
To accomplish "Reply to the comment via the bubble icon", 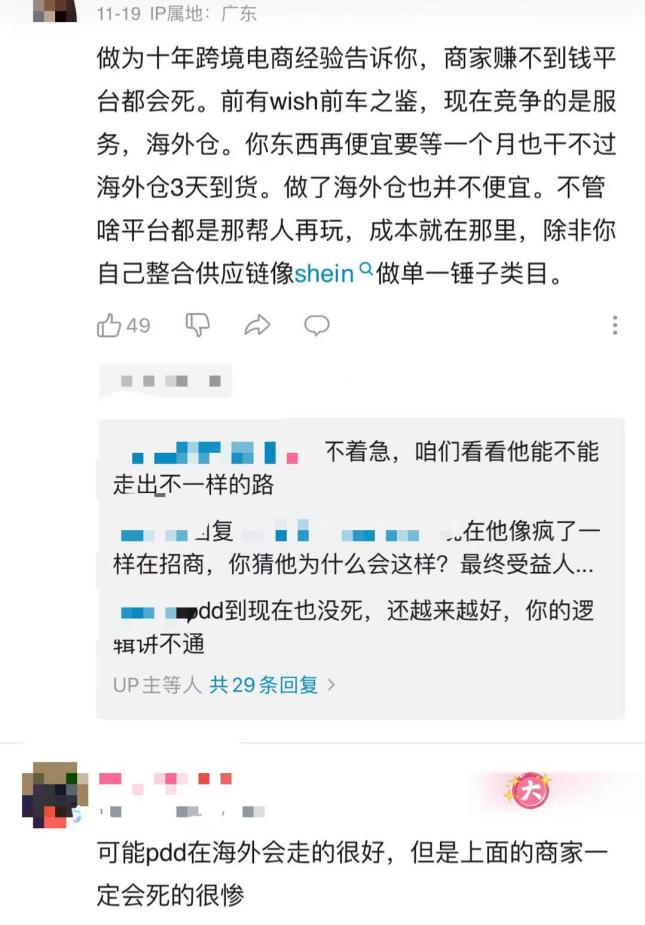I will (317, 325).
